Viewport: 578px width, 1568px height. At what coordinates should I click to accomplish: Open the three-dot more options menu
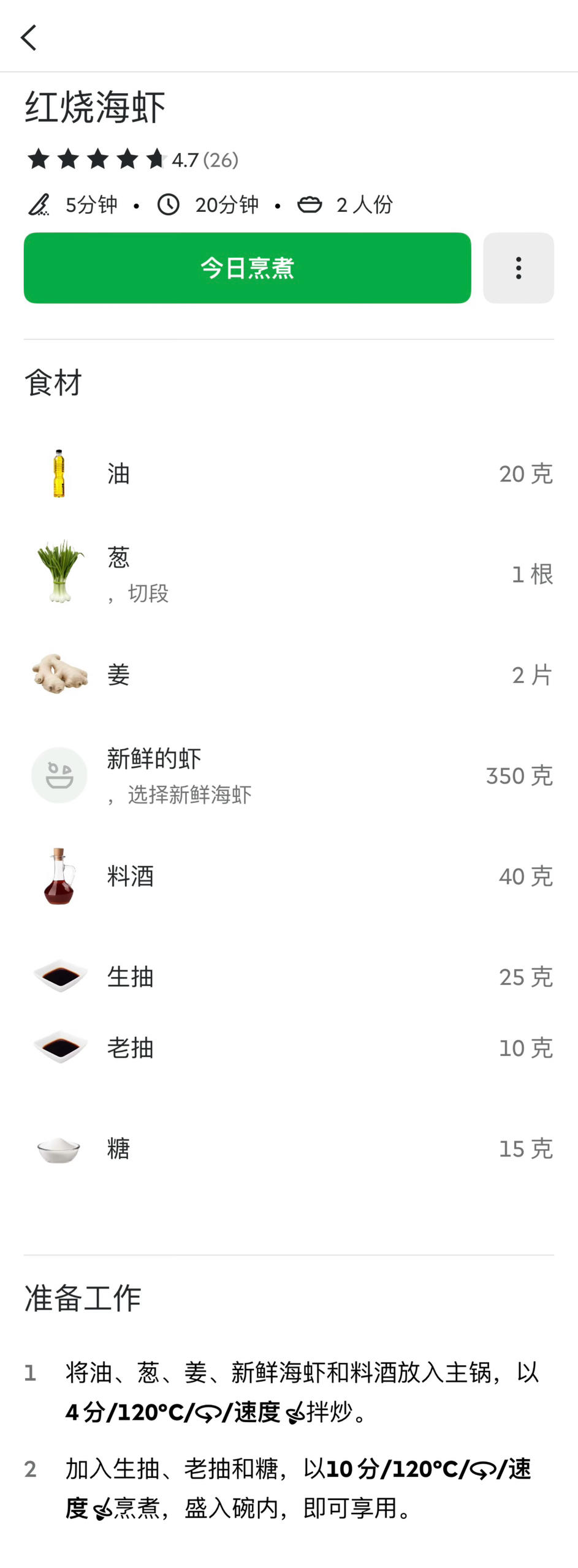pyautogui.click(x=518, y=268)
